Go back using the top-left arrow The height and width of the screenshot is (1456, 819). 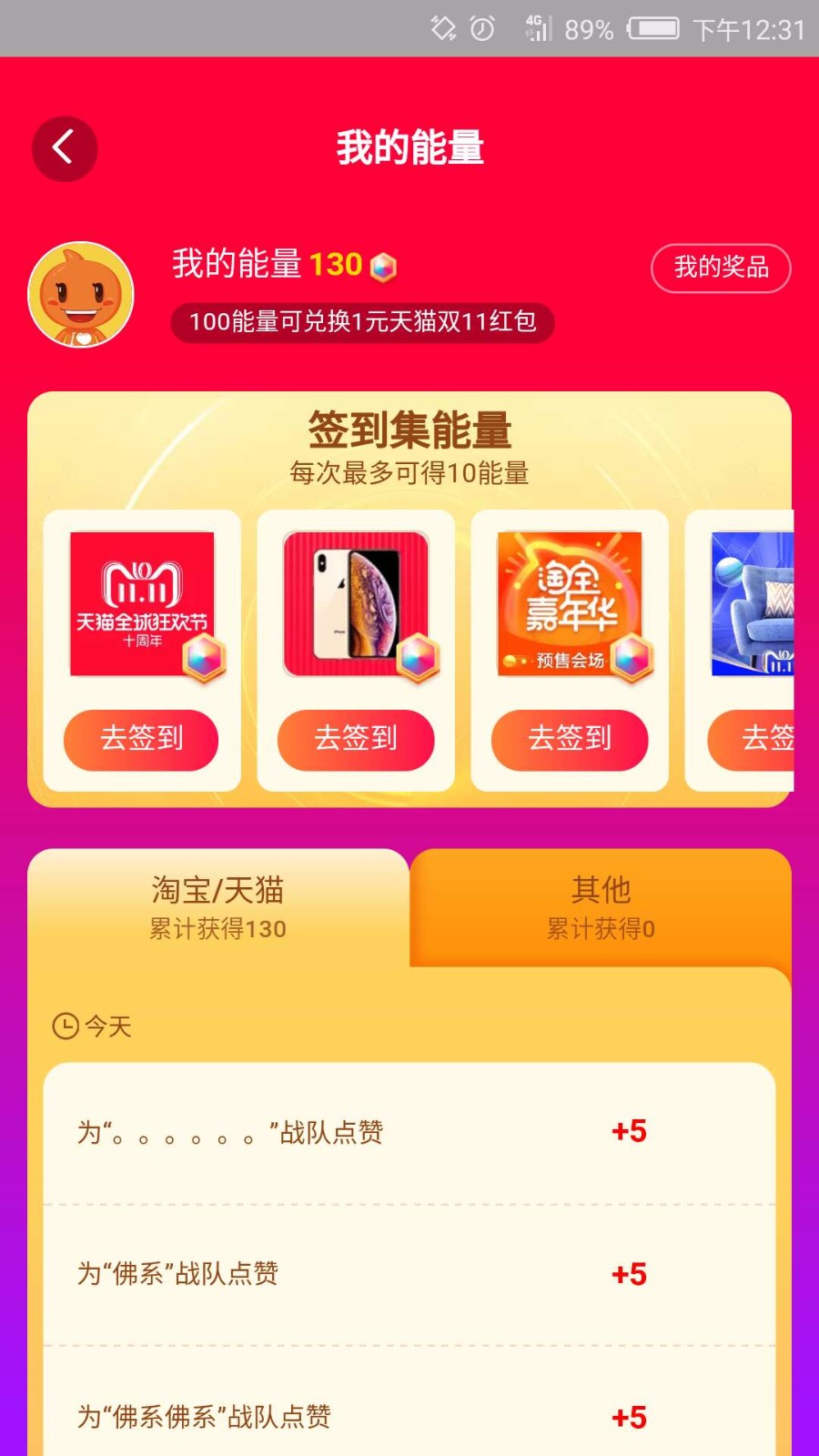65,148
